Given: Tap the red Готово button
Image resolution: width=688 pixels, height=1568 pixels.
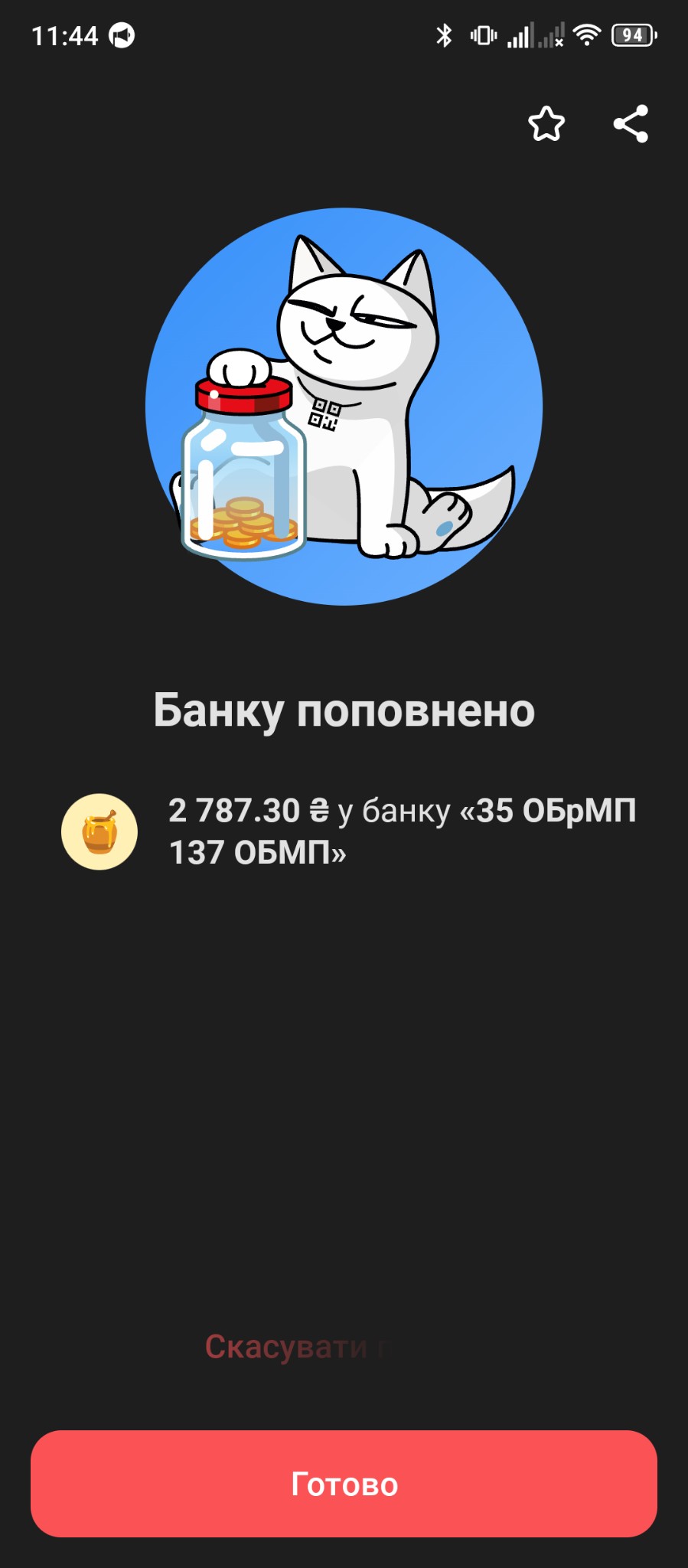Looking at the screenshot, I should pos(344,1484).
